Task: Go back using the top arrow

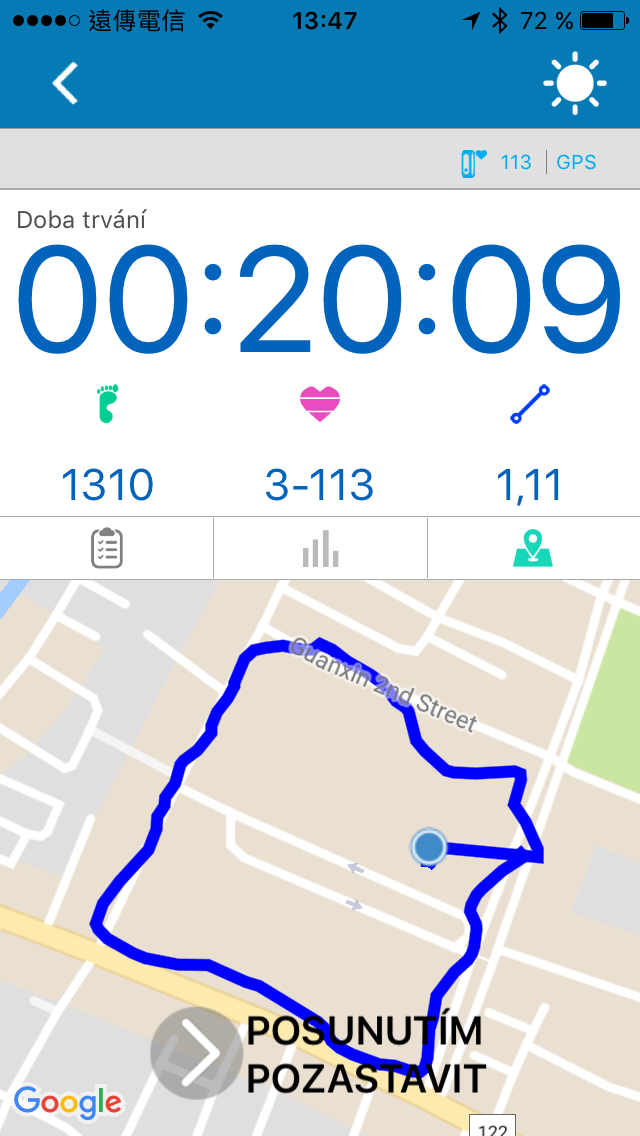Action: pos(66,83)
